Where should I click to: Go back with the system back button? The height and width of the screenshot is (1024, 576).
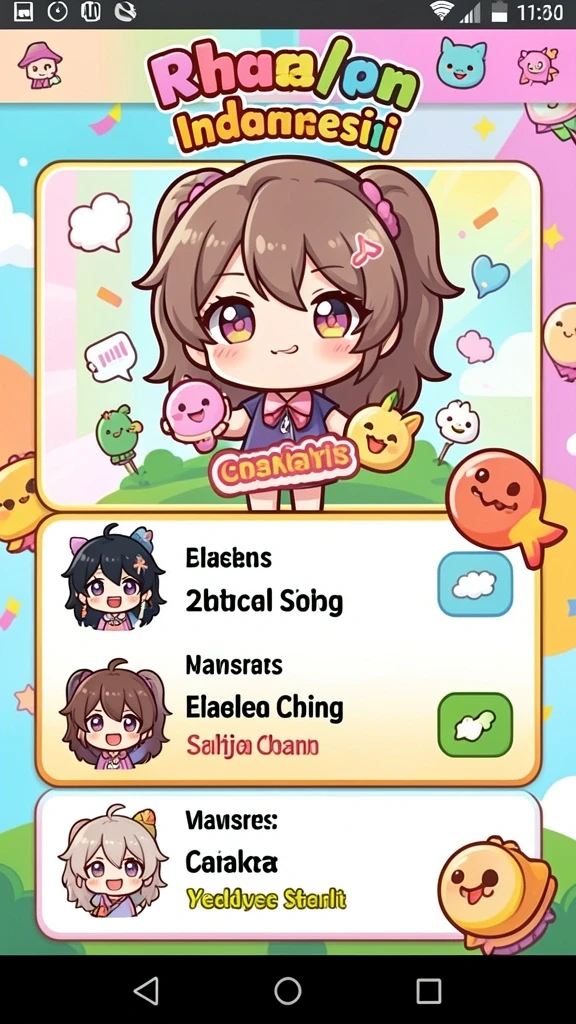[x=146, y=991]
